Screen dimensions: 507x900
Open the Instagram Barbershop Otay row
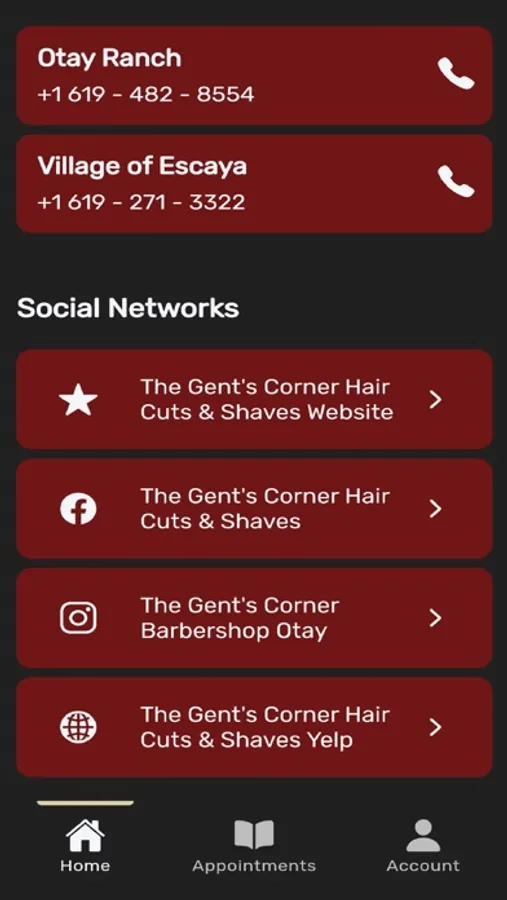point(254,618)
